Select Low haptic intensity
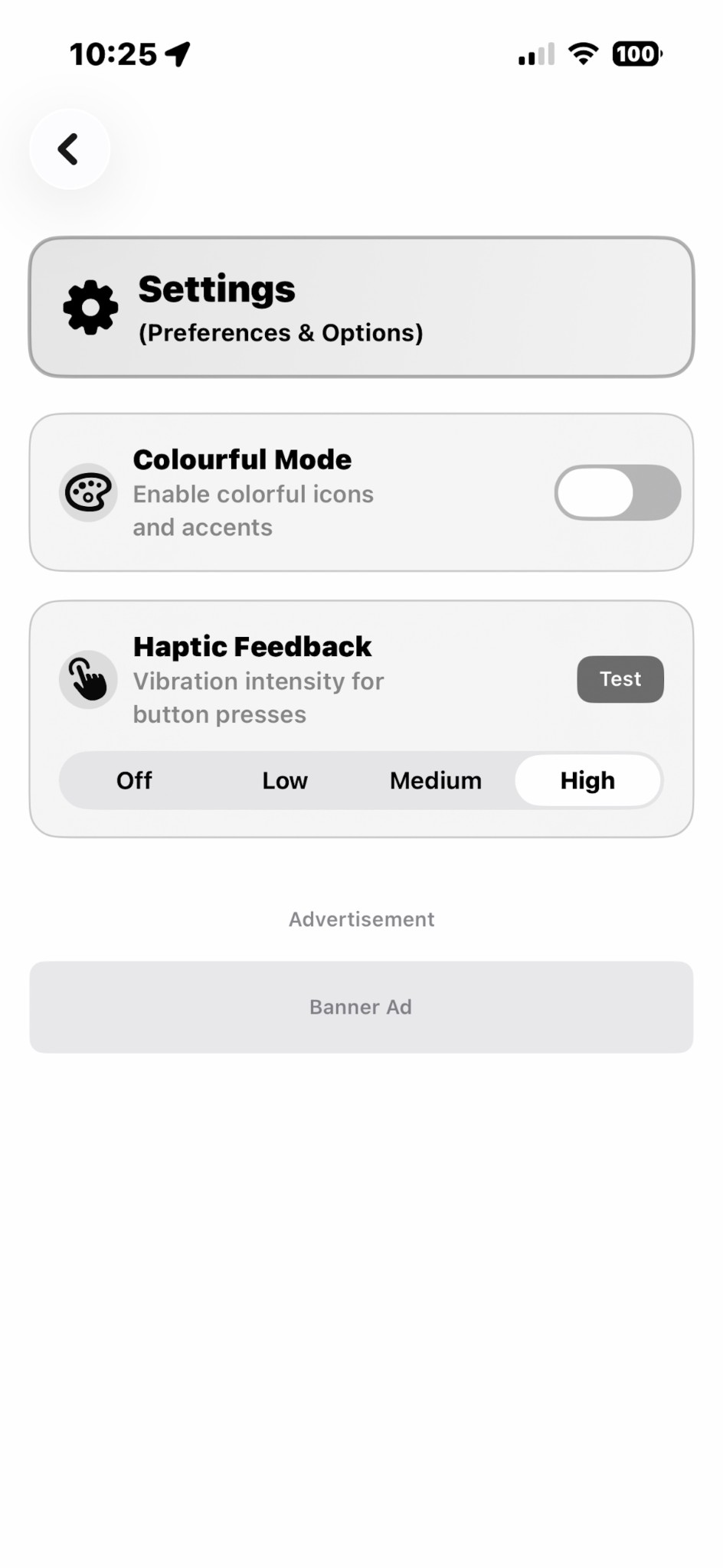The height and width of the screenshot is (1568, 723). coord(285,780)
